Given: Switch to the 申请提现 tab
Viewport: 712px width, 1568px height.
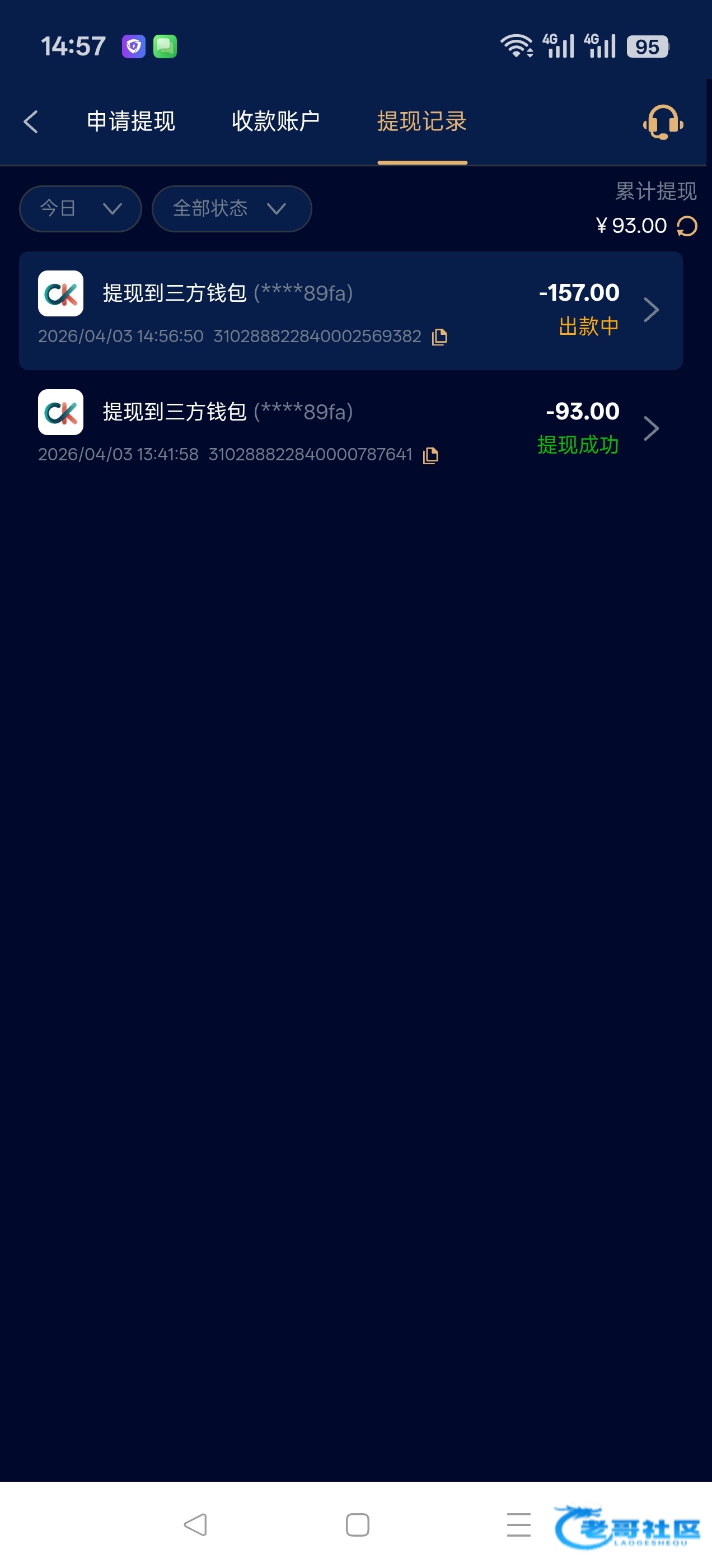Looking at the screenshot, I should pos(131,121).
